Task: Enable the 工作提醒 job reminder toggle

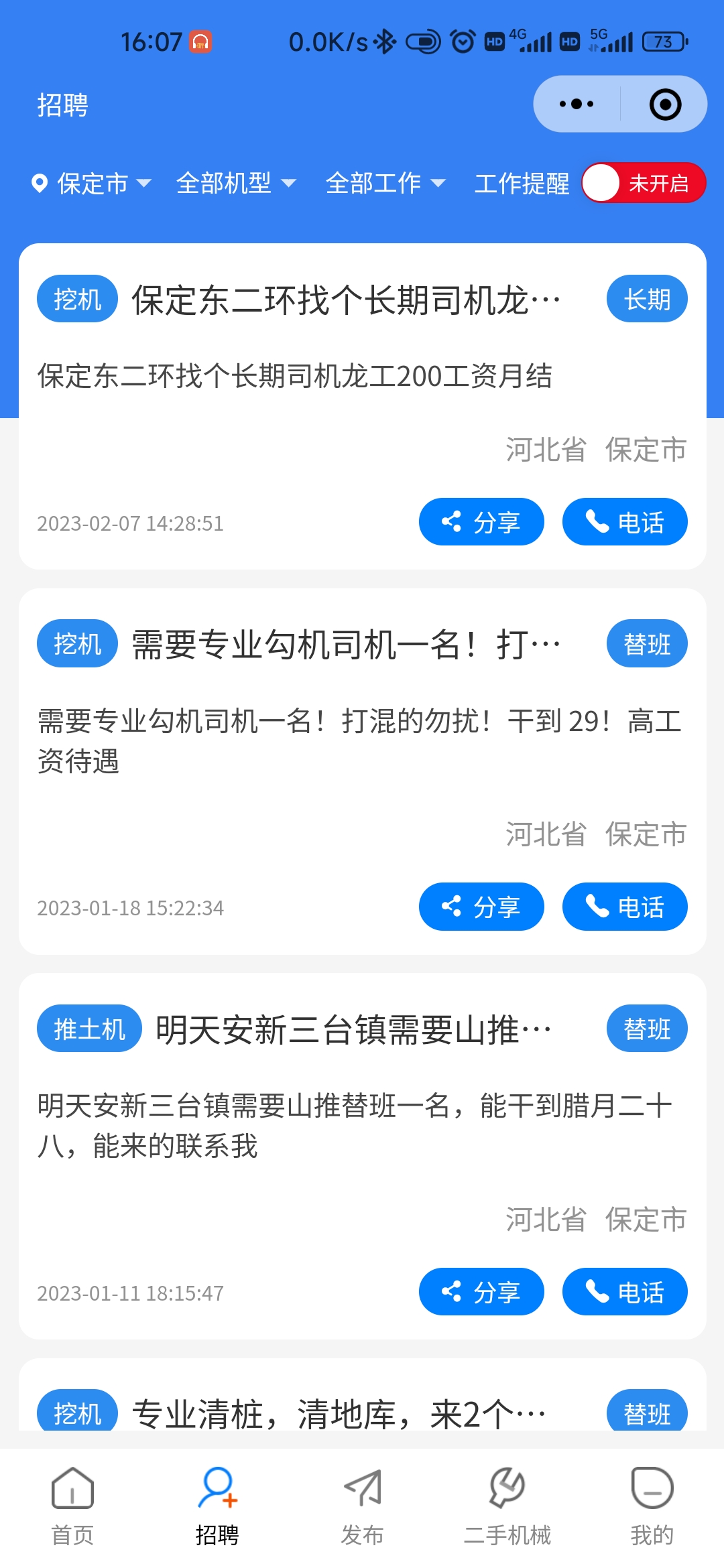Action: 643,183
